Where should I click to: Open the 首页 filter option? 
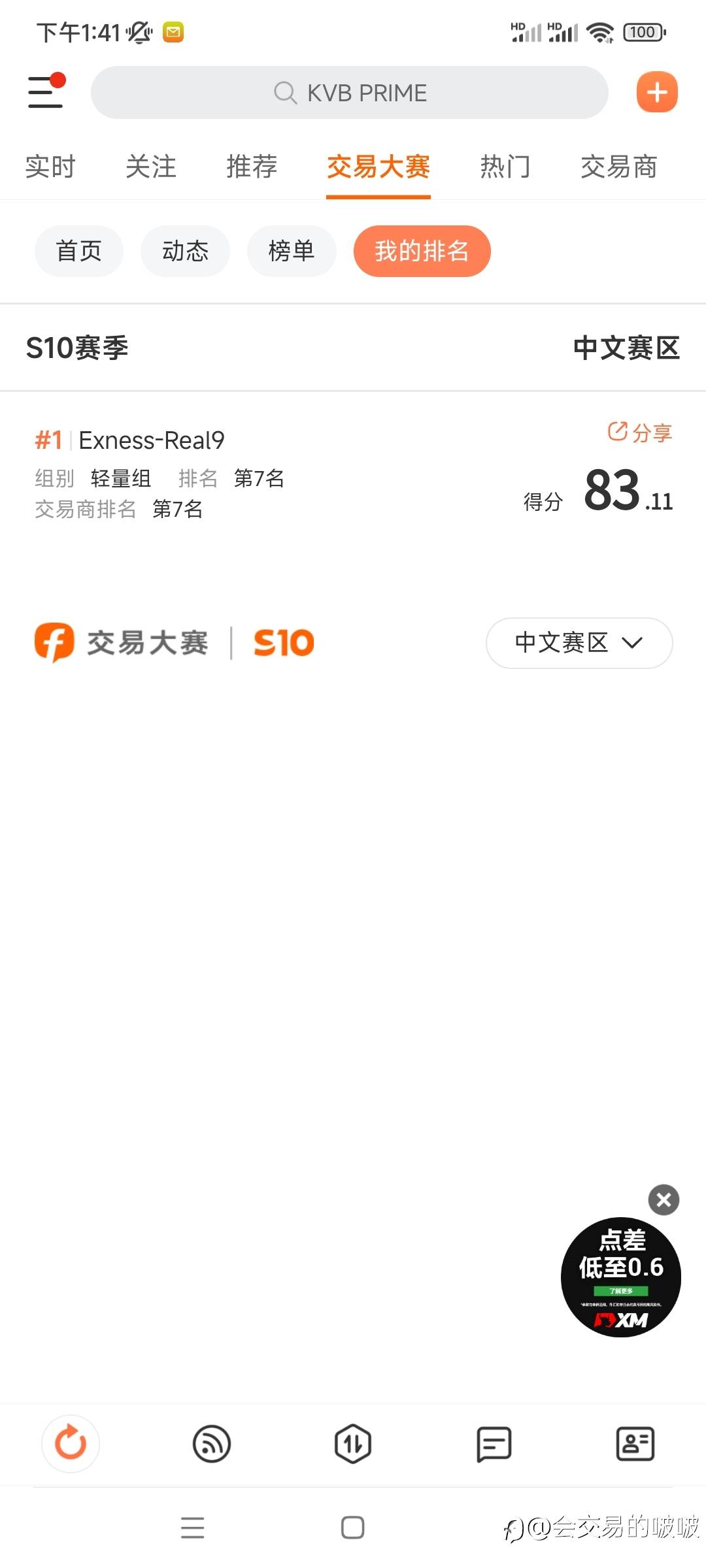coord(78,250)
